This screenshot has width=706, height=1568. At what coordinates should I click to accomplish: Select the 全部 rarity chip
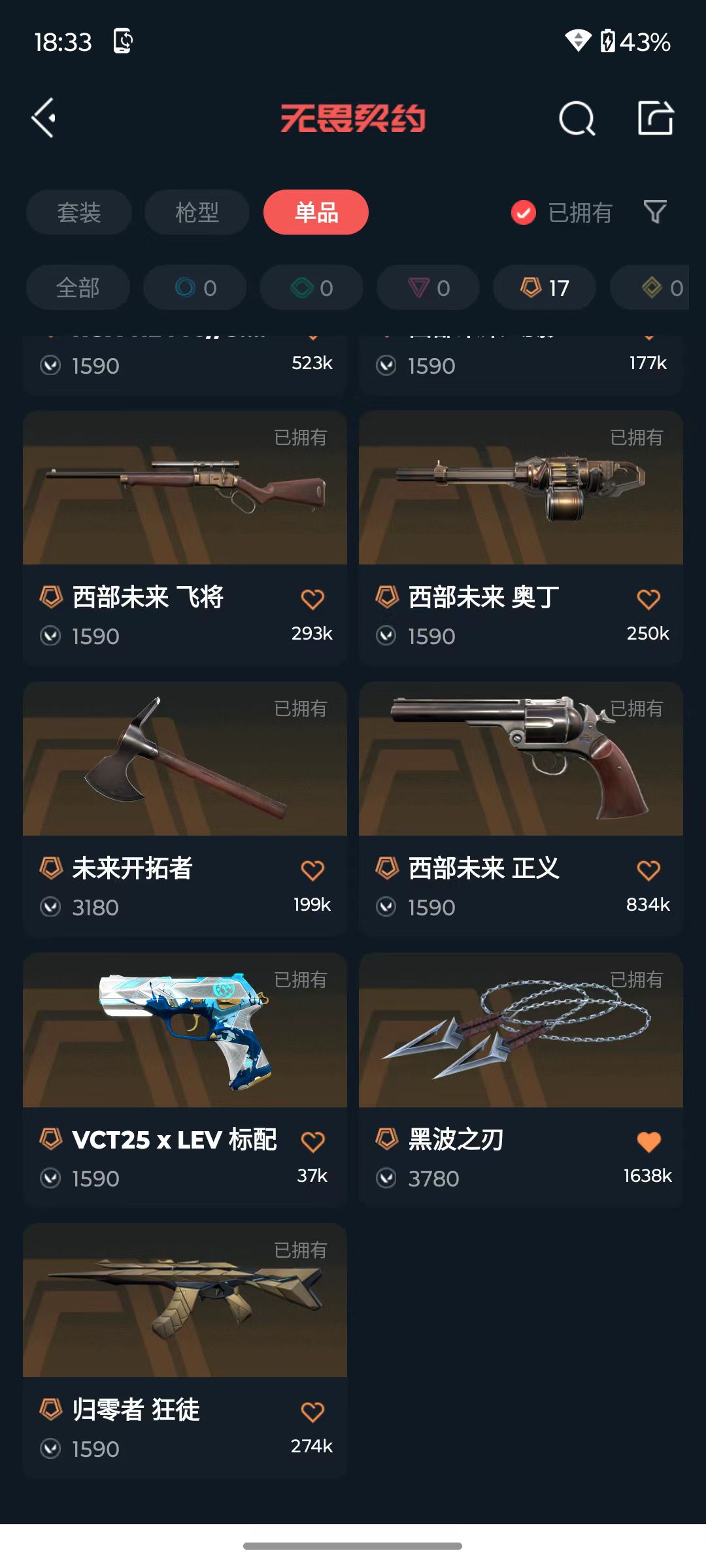[x=78, y=287]
